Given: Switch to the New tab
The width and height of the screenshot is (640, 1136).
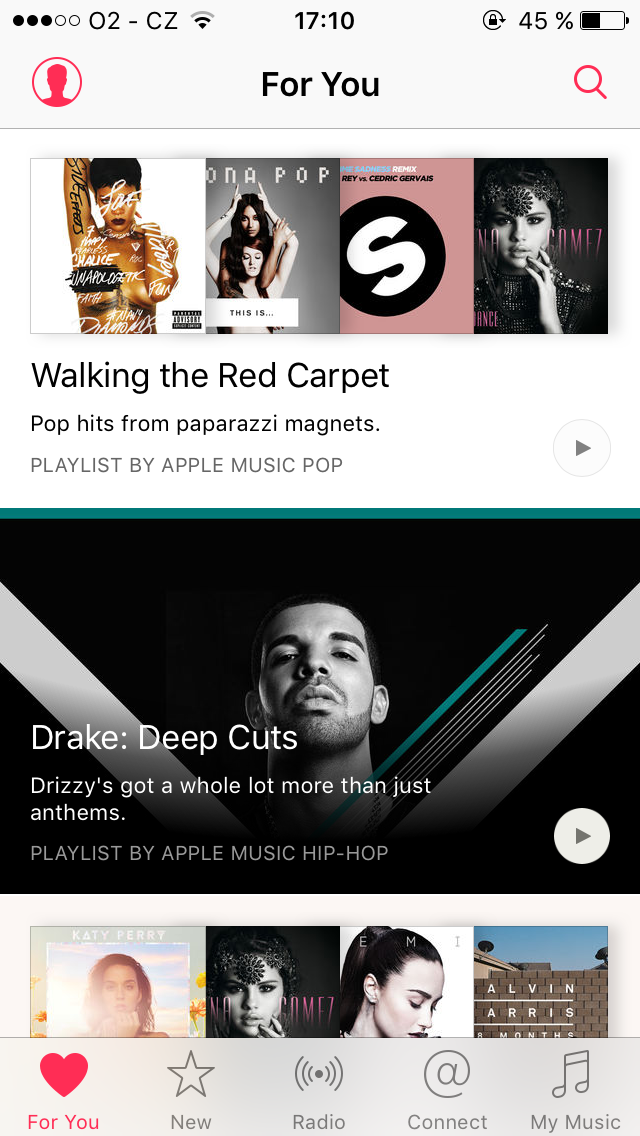Looking at the screenshot, I should 191,1090.
